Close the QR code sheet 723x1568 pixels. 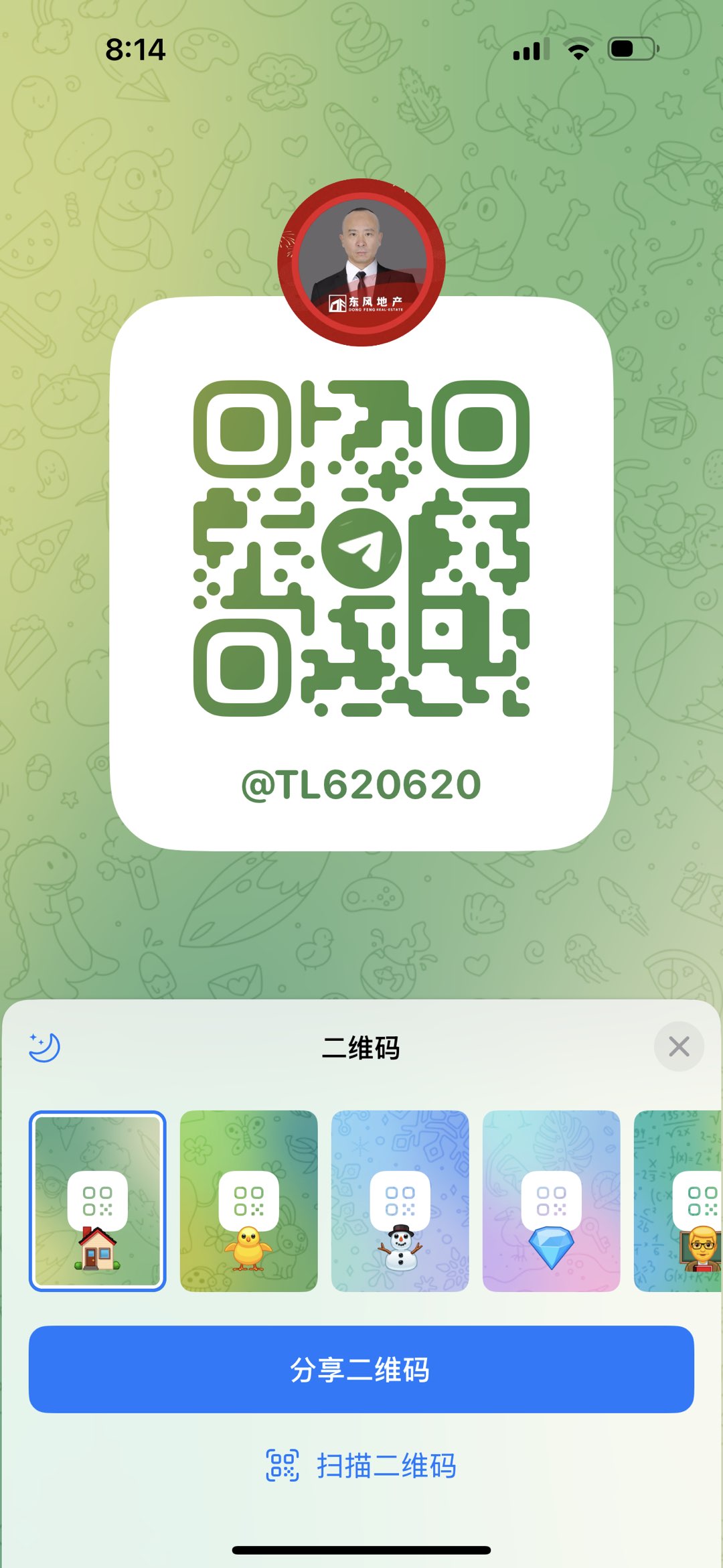coord(679,1046)
